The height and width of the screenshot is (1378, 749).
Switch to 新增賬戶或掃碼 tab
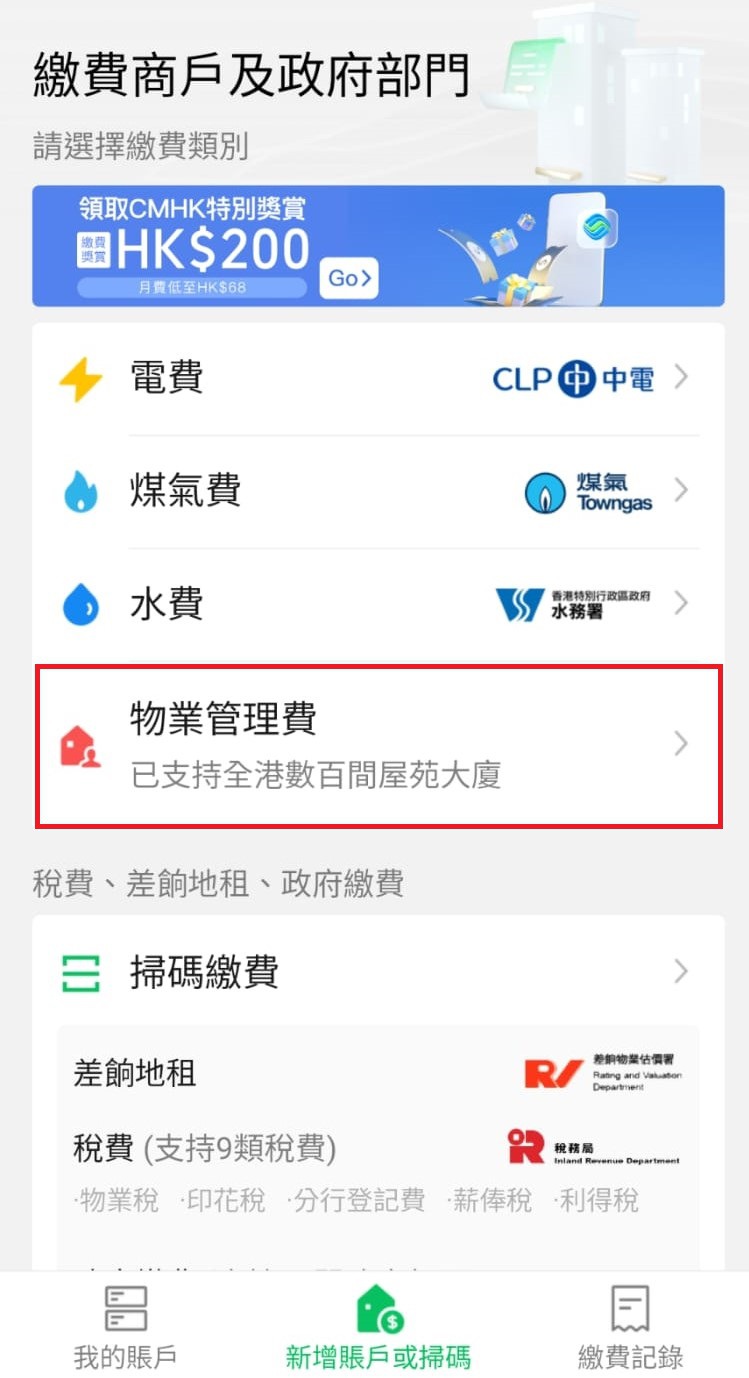[377, 1328]
